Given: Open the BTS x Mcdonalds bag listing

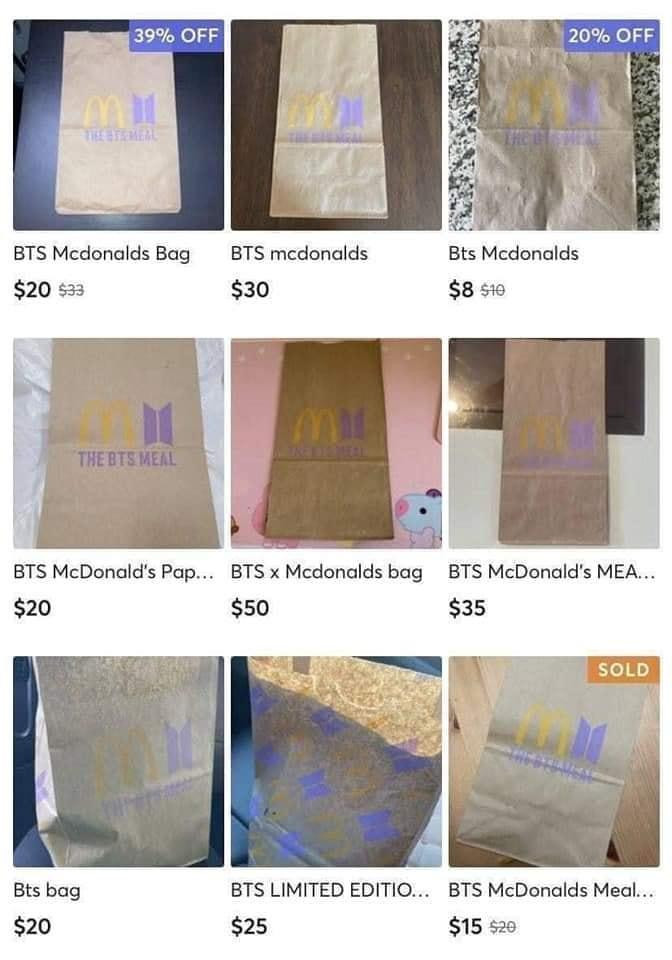Looking at the screenshot, I should [336, 443].
